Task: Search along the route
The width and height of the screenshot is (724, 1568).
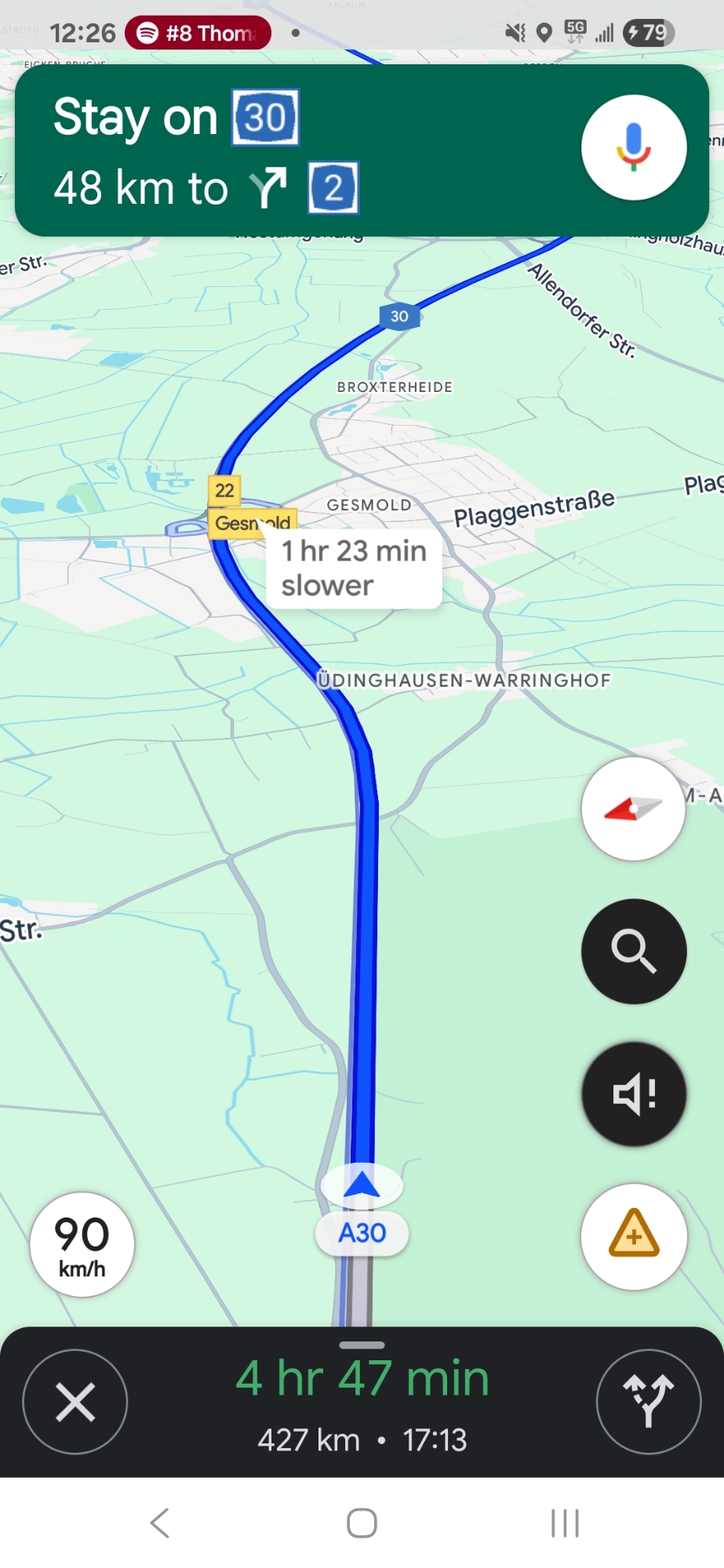Action: pos(633,951)
